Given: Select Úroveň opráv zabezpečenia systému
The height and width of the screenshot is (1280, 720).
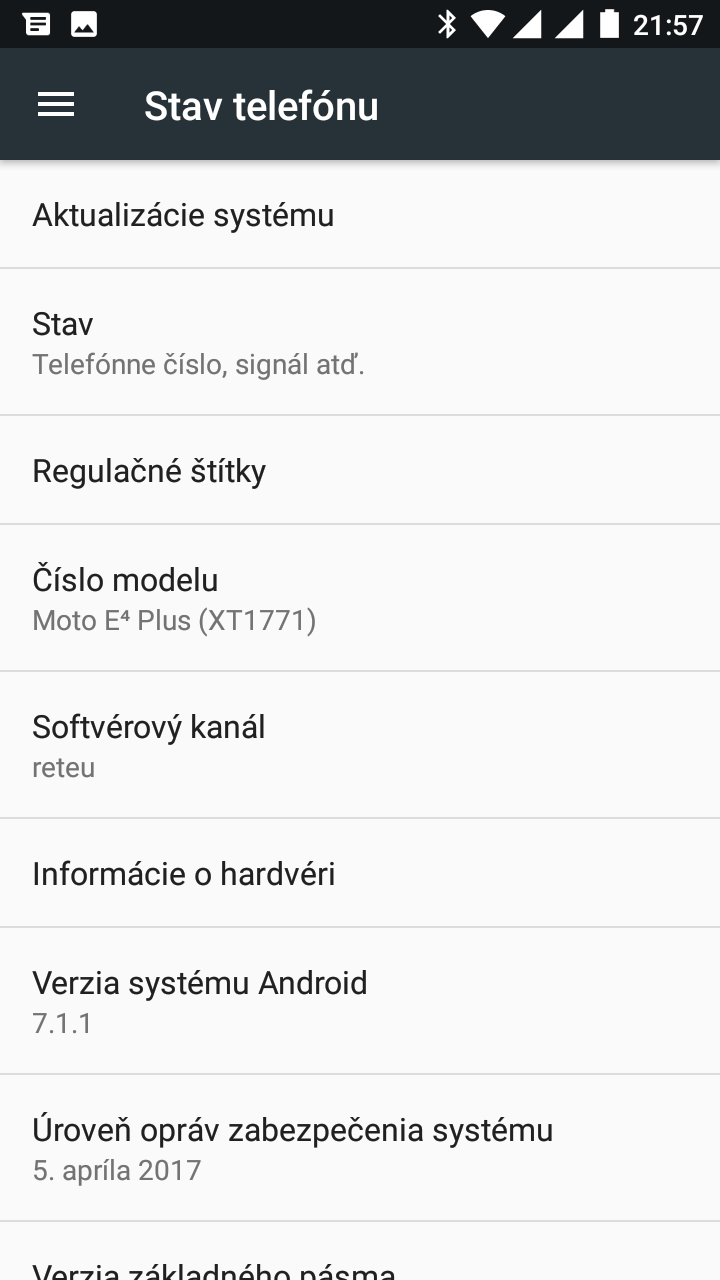Looking at the screenshot, I should click(x=360, y=1148).
